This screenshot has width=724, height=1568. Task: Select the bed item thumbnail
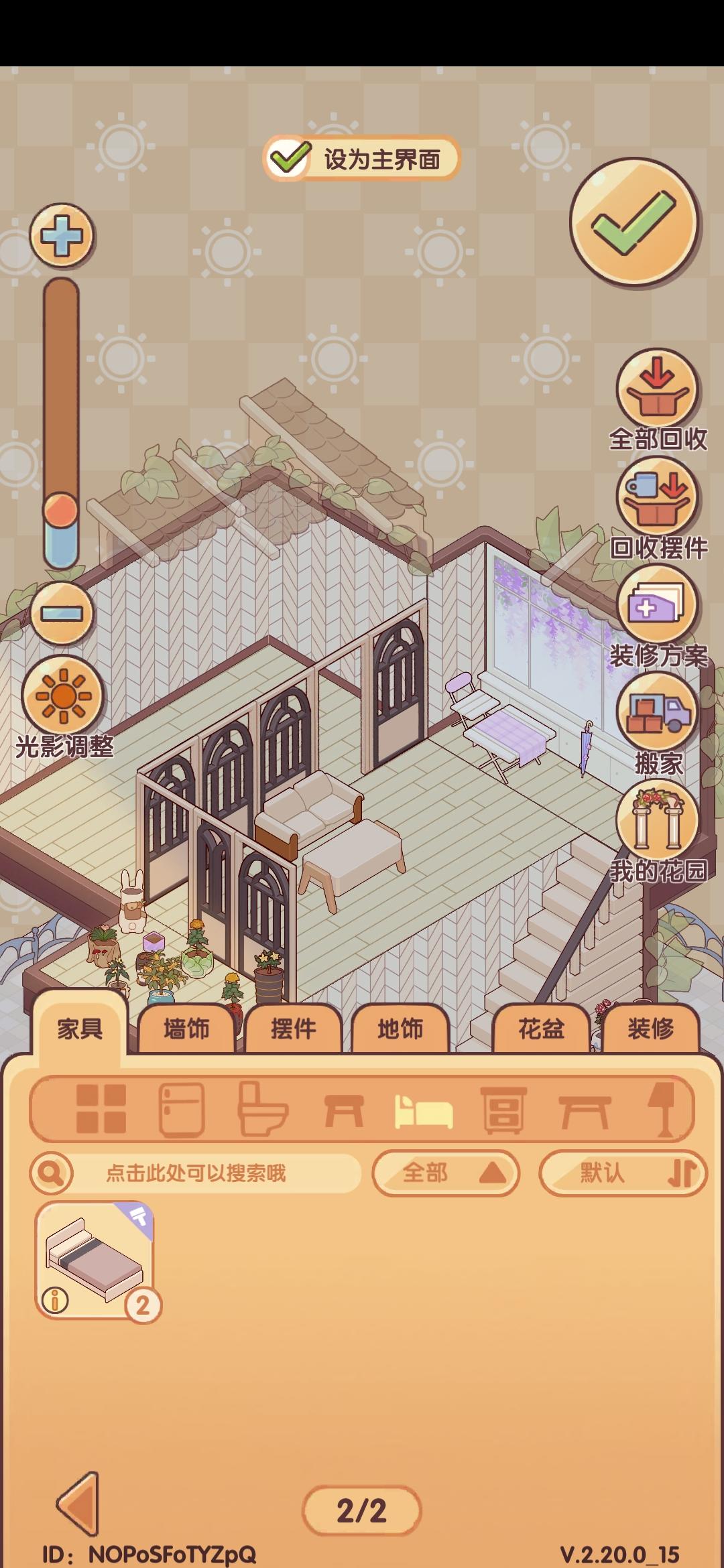pos(95,1260)
